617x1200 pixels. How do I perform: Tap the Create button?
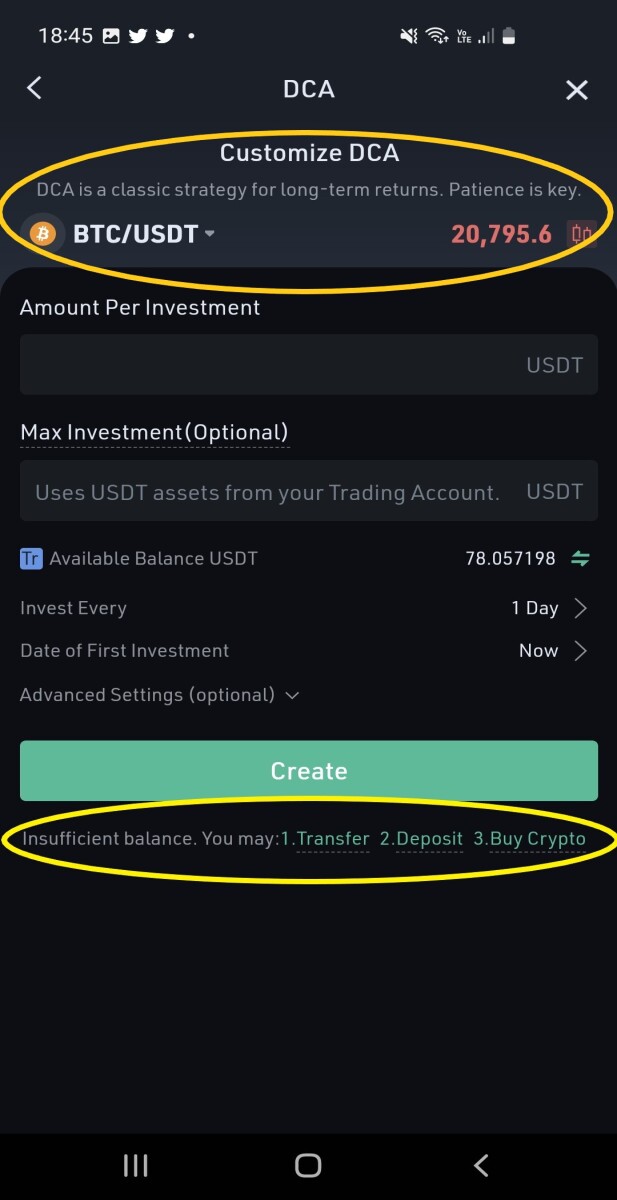pos(309,771)
